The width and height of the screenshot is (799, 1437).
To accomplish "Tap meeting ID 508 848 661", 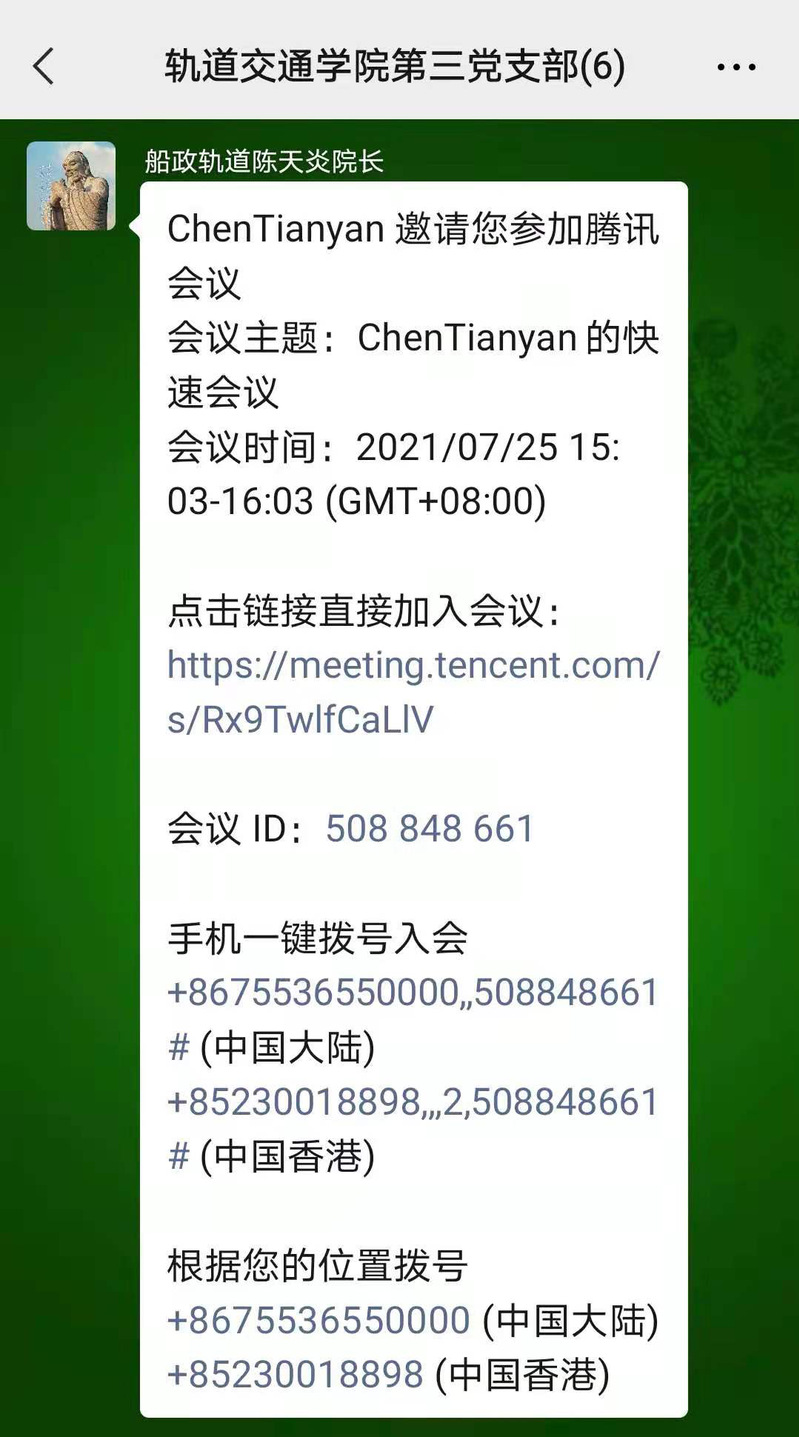I will point(430,829).
